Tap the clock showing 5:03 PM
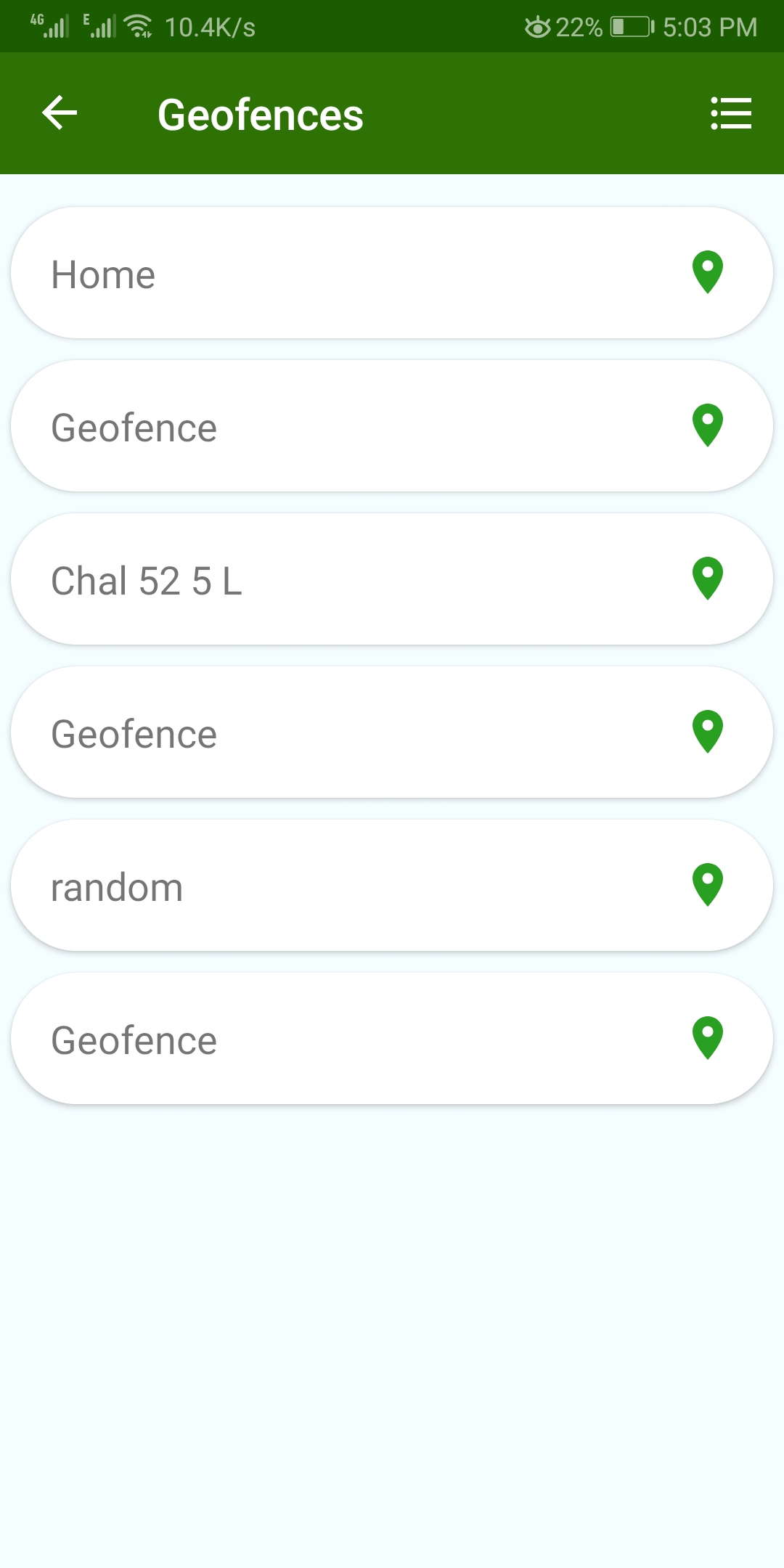Screen dimensions: 784x1568 pos(709,26)
